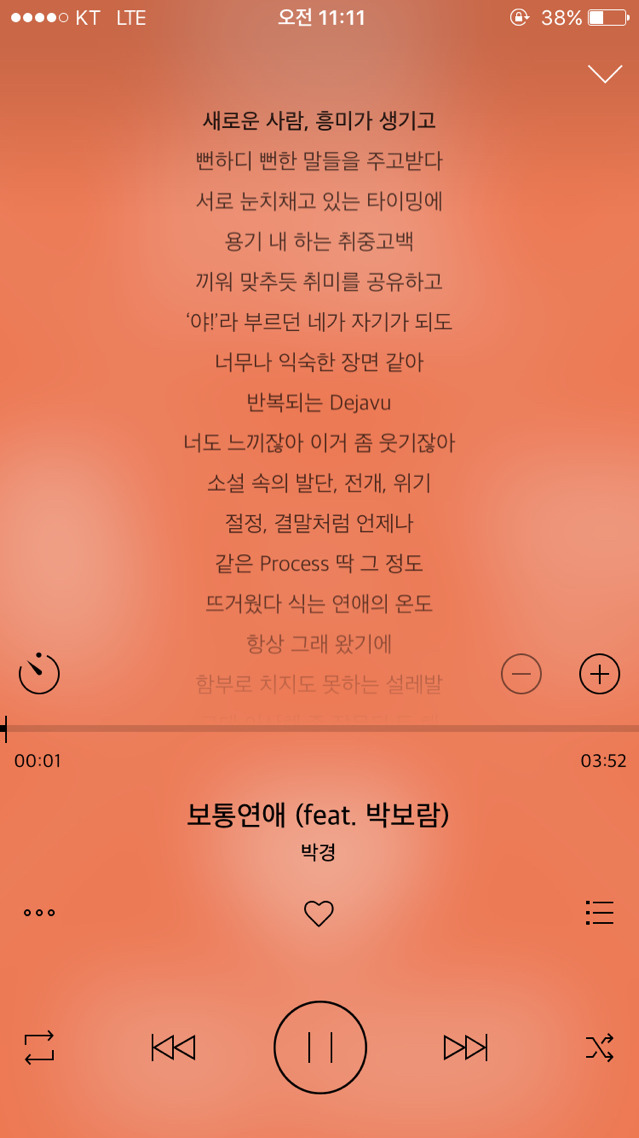Image resolution: width=639 pixels, height=1138 pixels.
Task: Open the lyrics sync timer
Action: tap(39, 673)
